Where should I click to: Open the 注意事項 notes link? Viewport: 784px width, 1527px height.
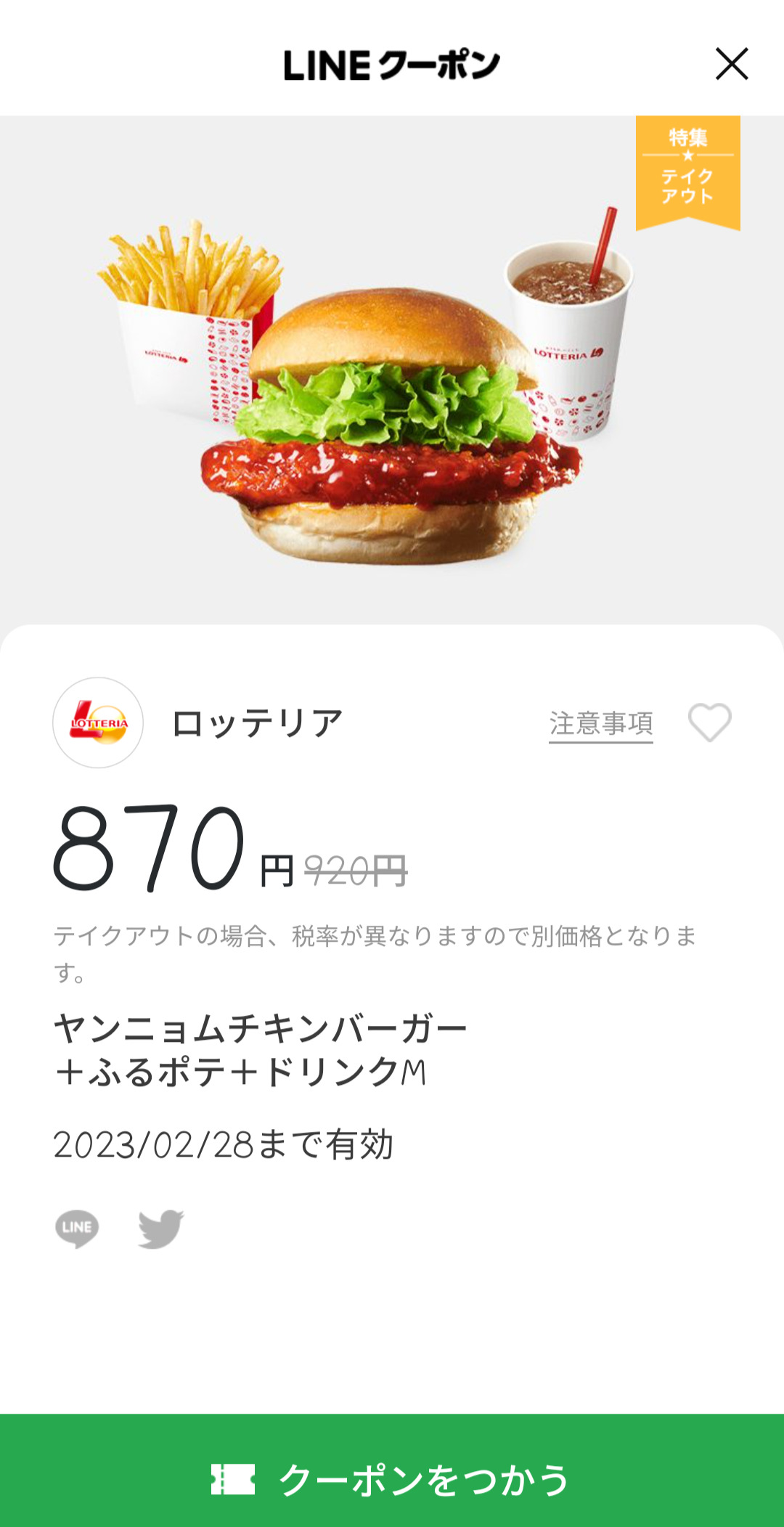(x=601, y=723)
